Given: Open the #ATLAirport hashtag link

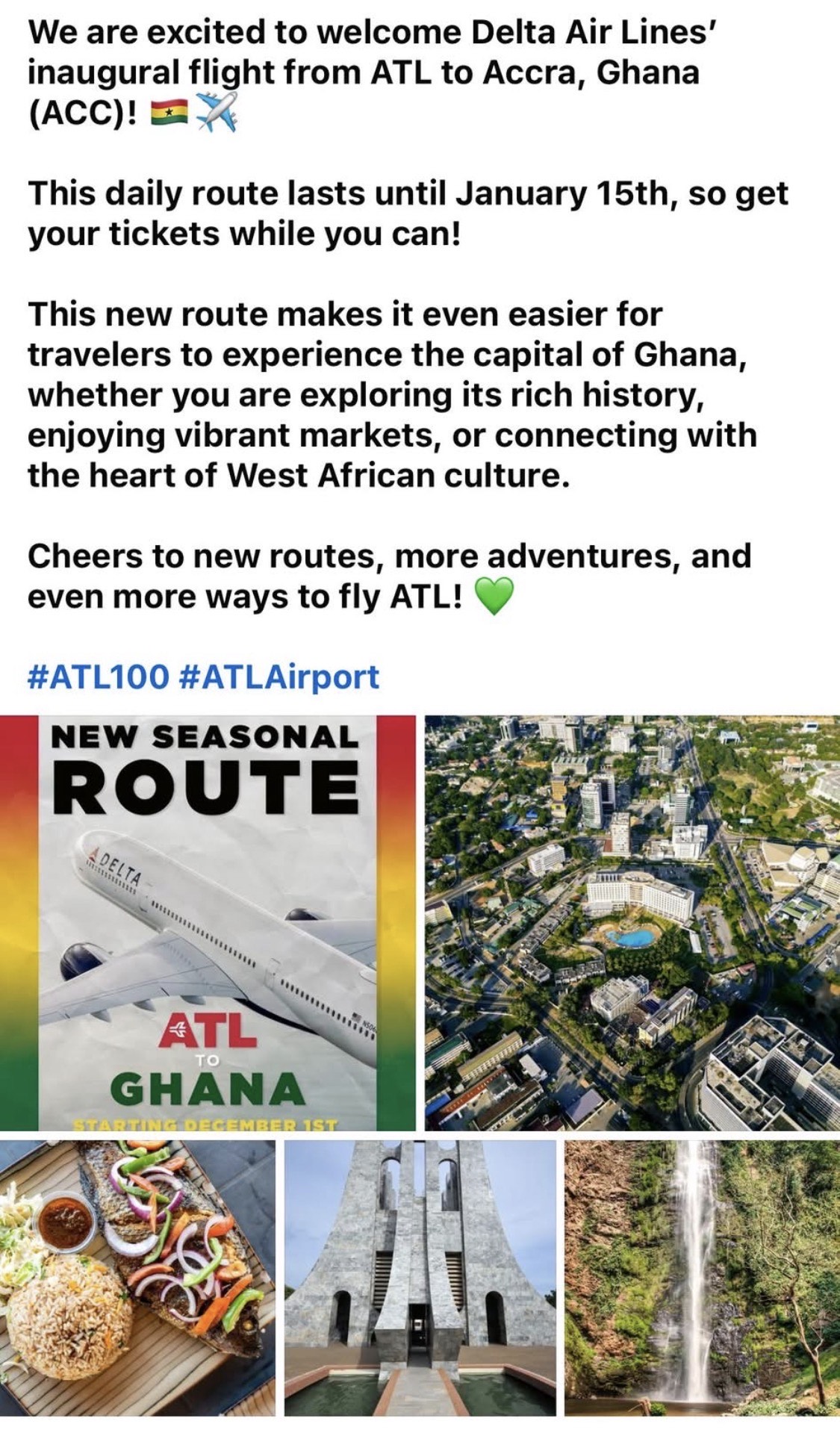Looking at the screenshot, I should tap(280, 677).
